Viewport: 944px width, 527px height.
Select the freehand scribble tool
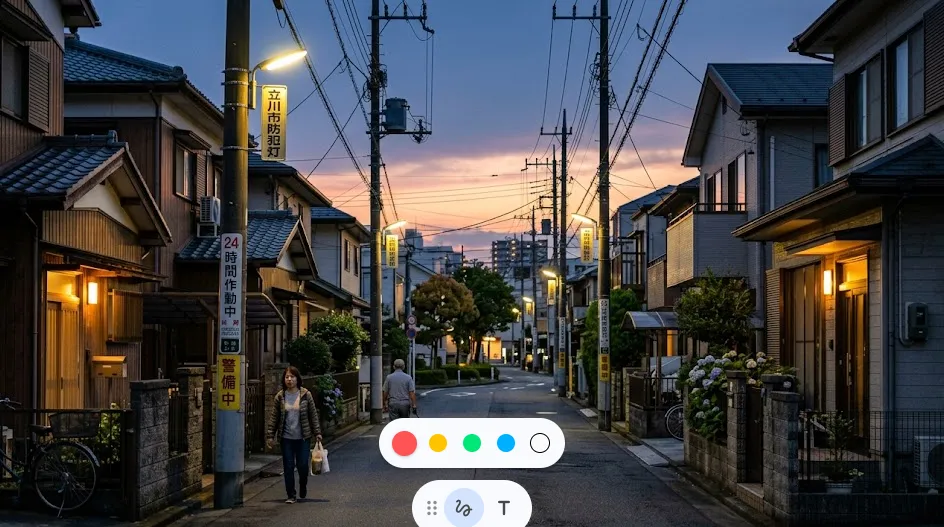tap(464, 508)
